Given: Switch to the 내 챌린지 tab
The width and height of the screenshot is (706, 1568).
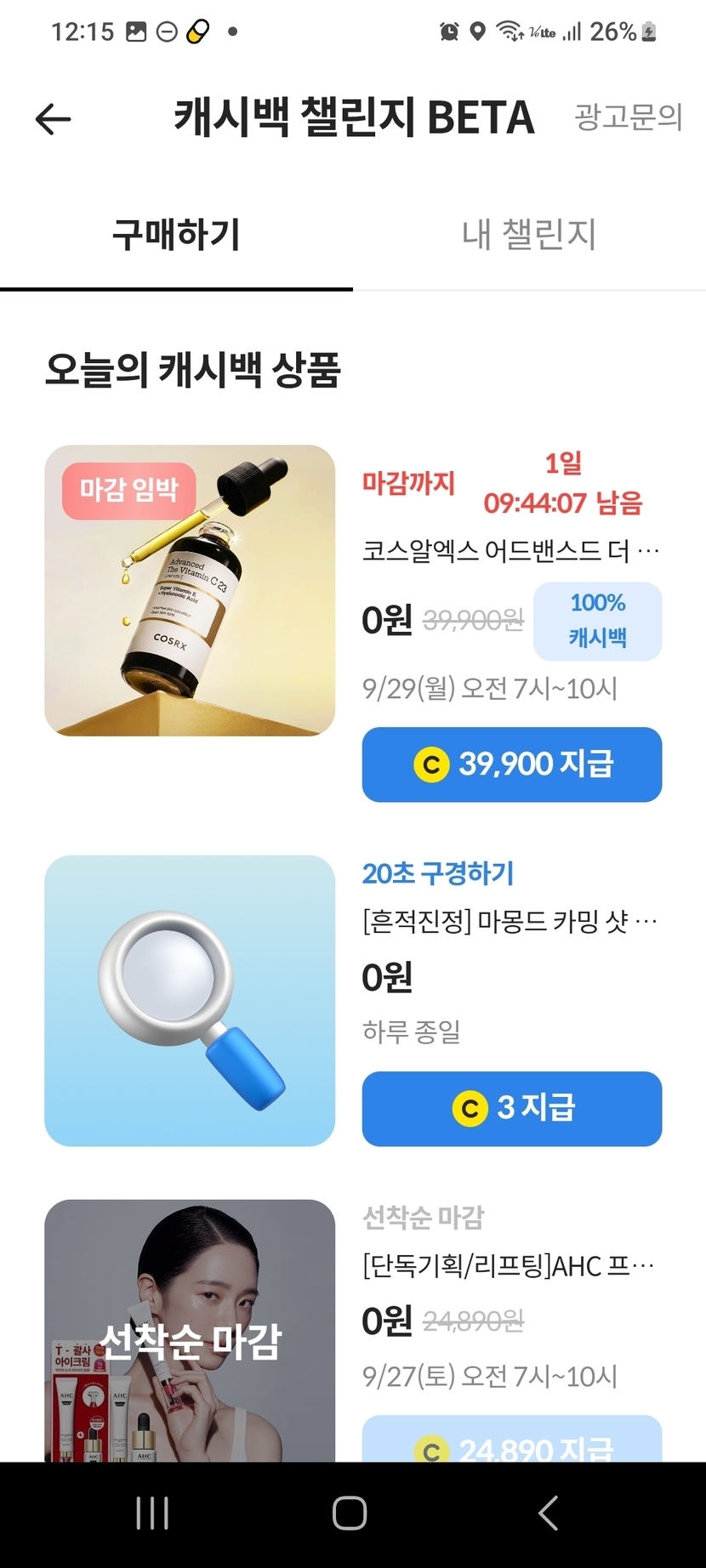Looking at the screenshot, I should click(x=529, y=235).
